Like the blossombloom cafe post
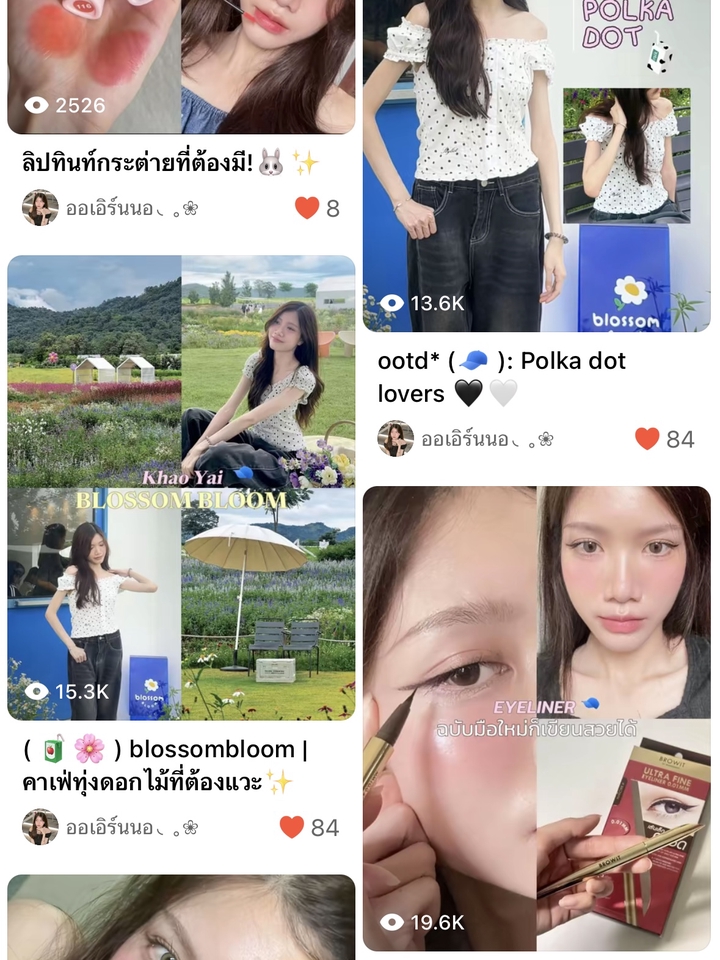 tap(292, 827)
